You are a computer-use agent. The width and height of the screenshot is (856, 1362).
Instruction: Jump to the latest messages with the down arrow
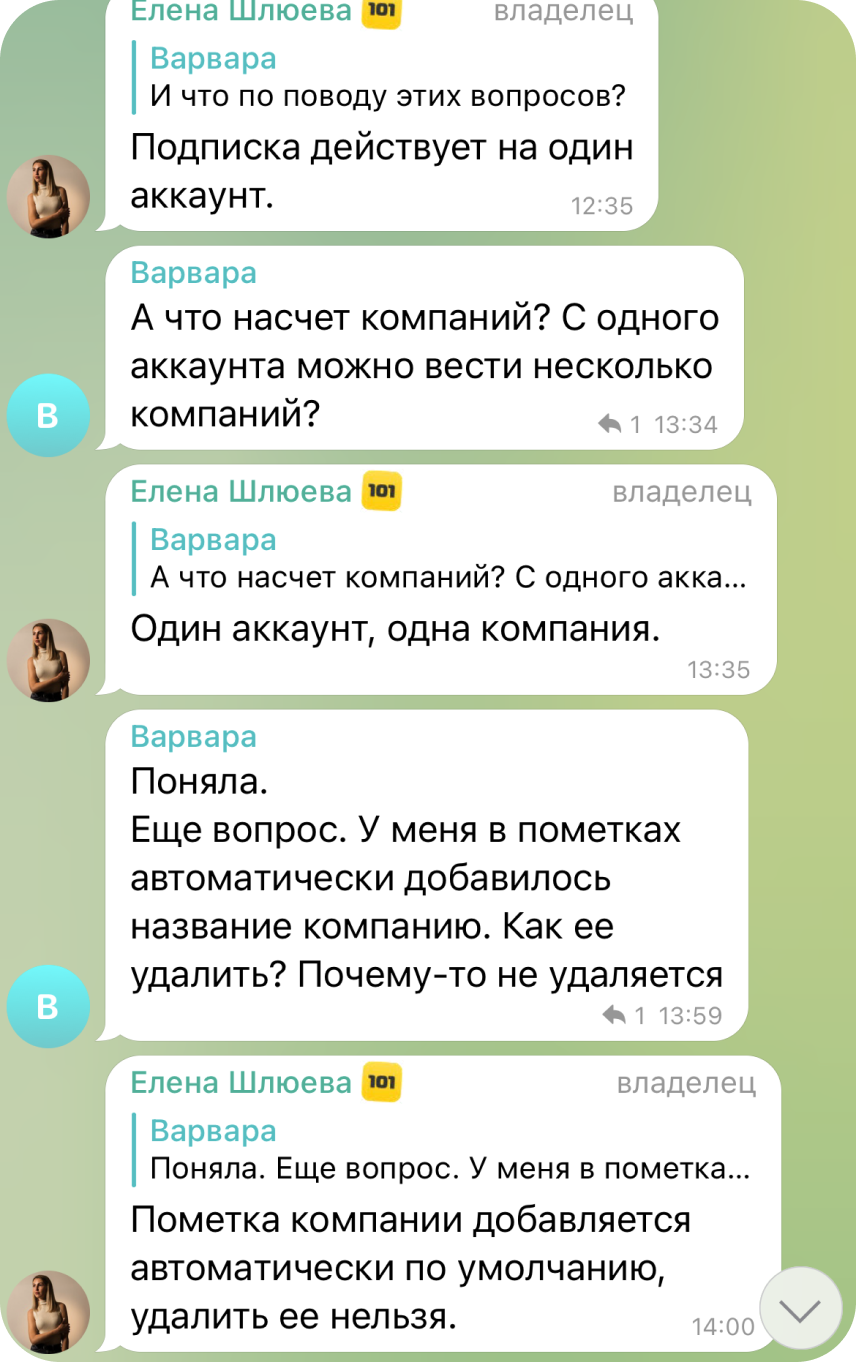point(801,1309)
